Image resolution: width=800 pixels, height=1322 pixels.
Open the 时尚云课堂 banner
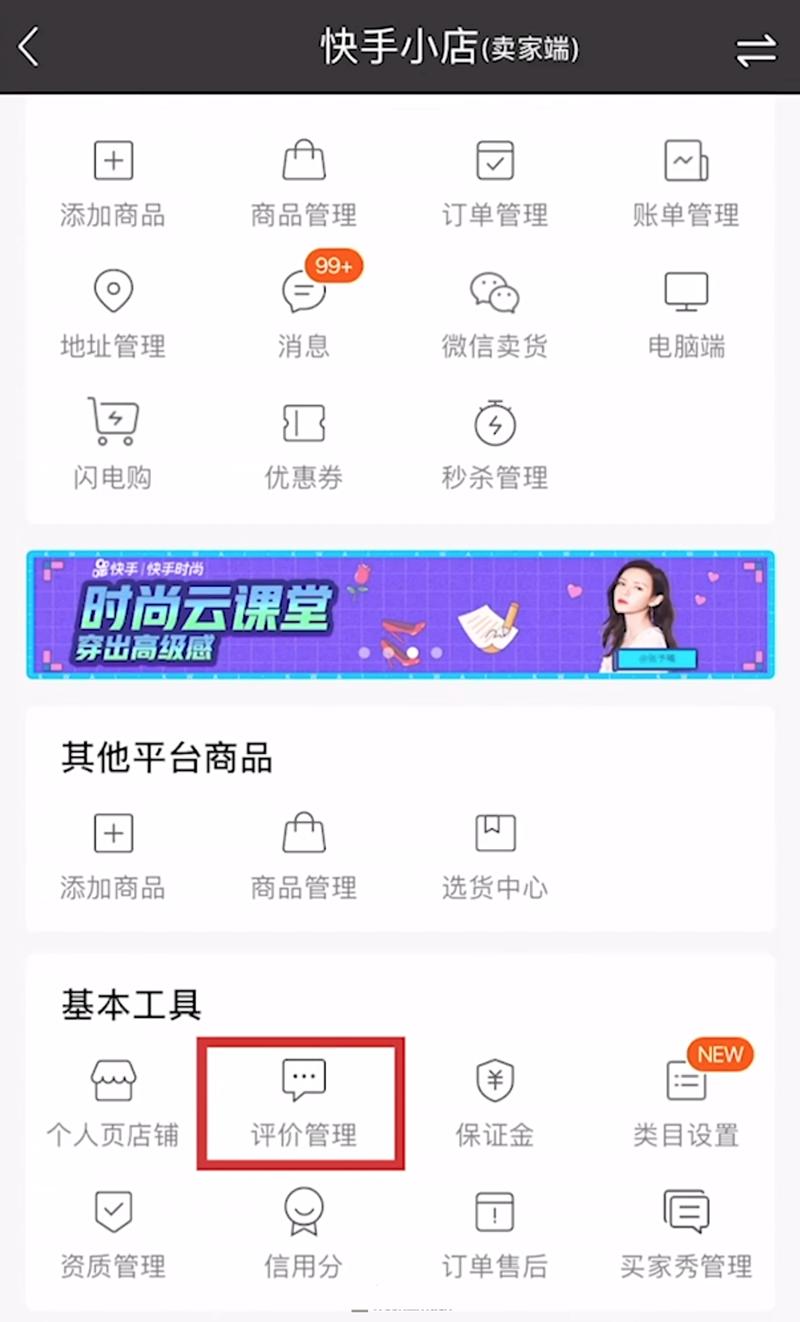click(400, 614)
